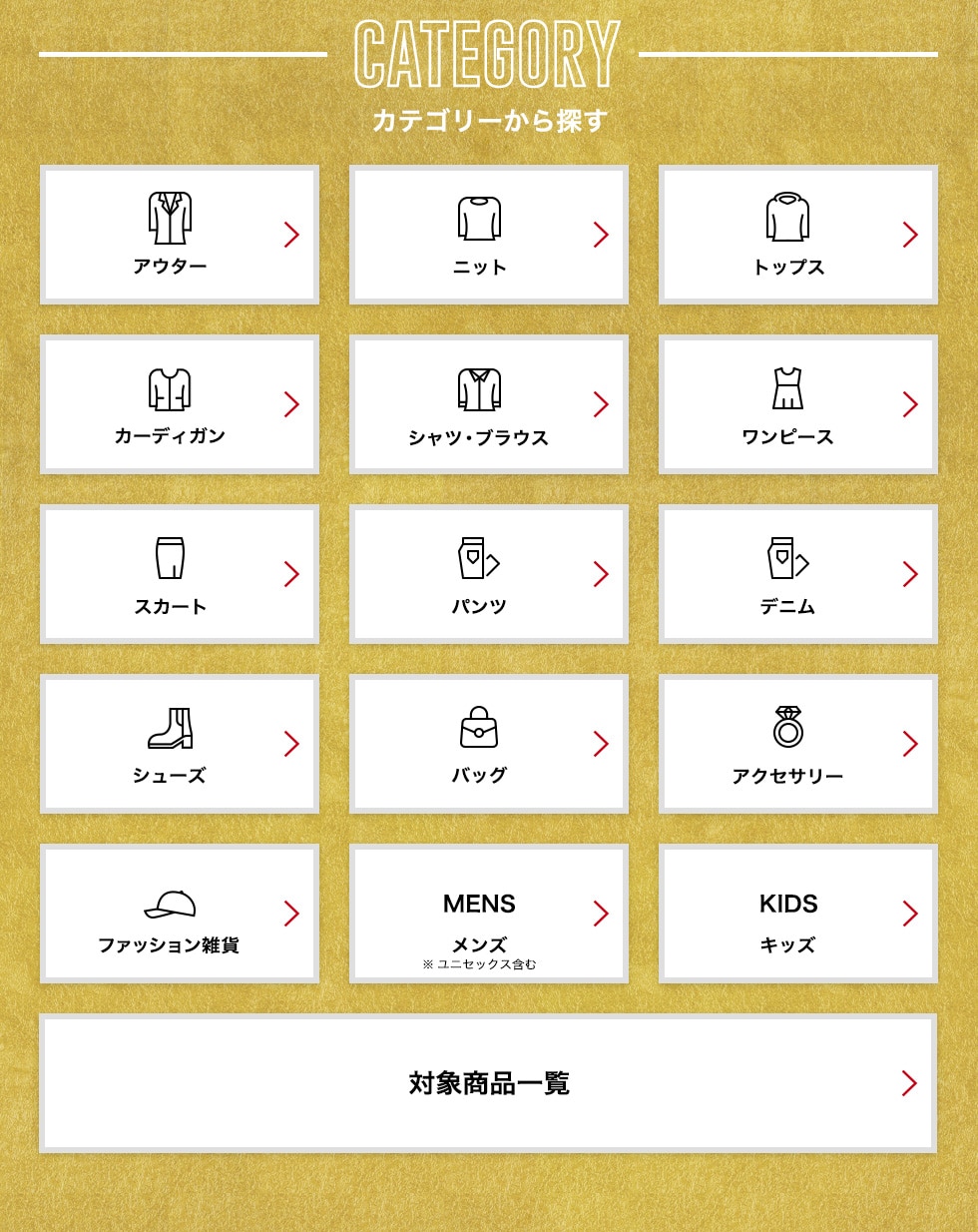
Task: Open the KIDS キッズ category
Action: coord(798,914)
